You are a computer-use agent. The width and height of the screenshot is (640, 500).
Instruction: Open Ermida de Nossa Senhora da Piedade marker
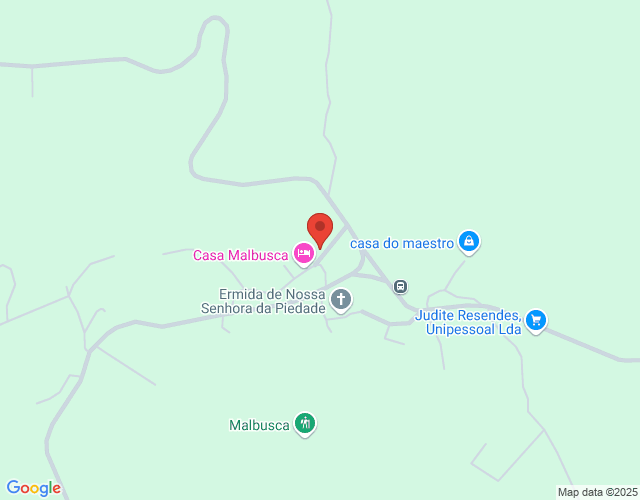click(341, 299)
